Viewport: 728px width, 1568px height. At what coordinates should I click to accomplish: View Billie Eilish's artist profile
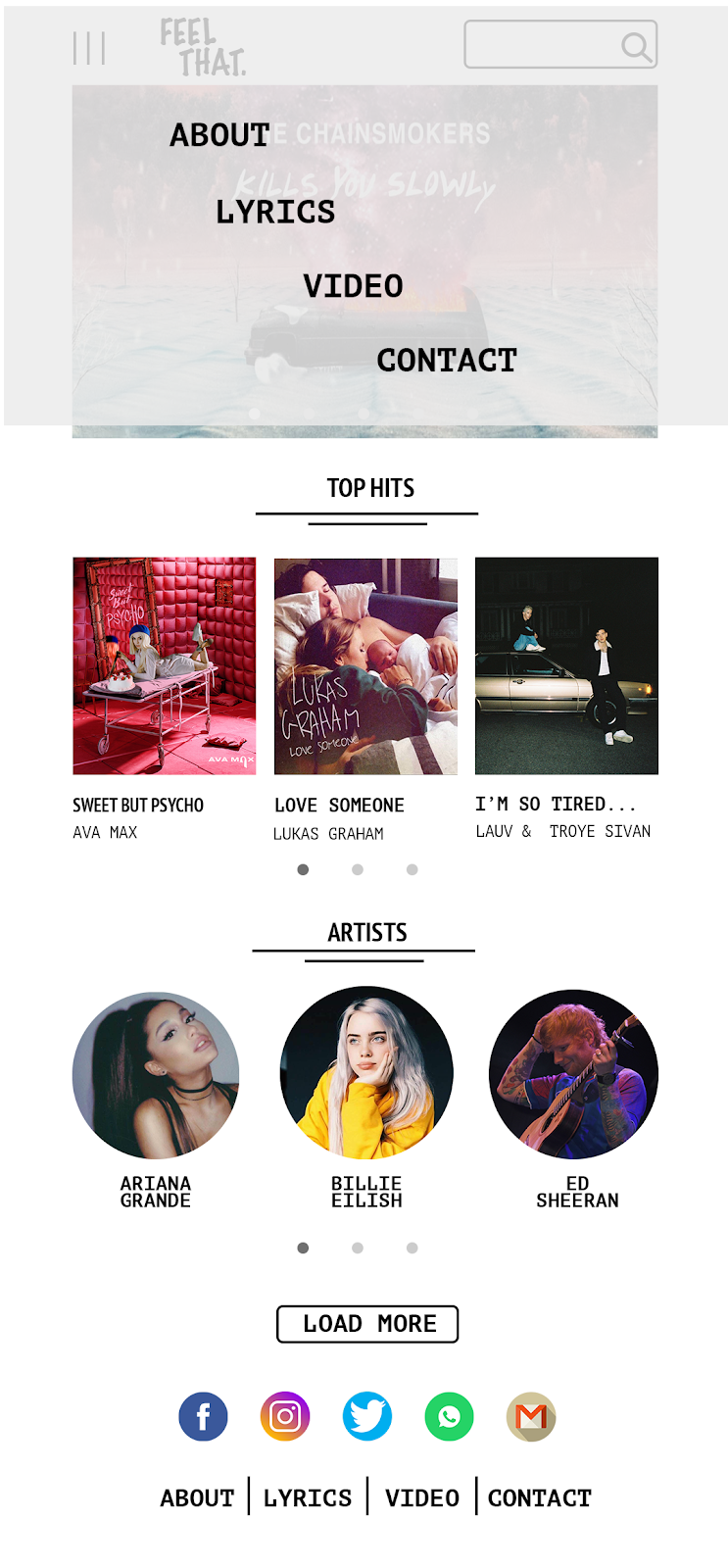[366, 1073]
